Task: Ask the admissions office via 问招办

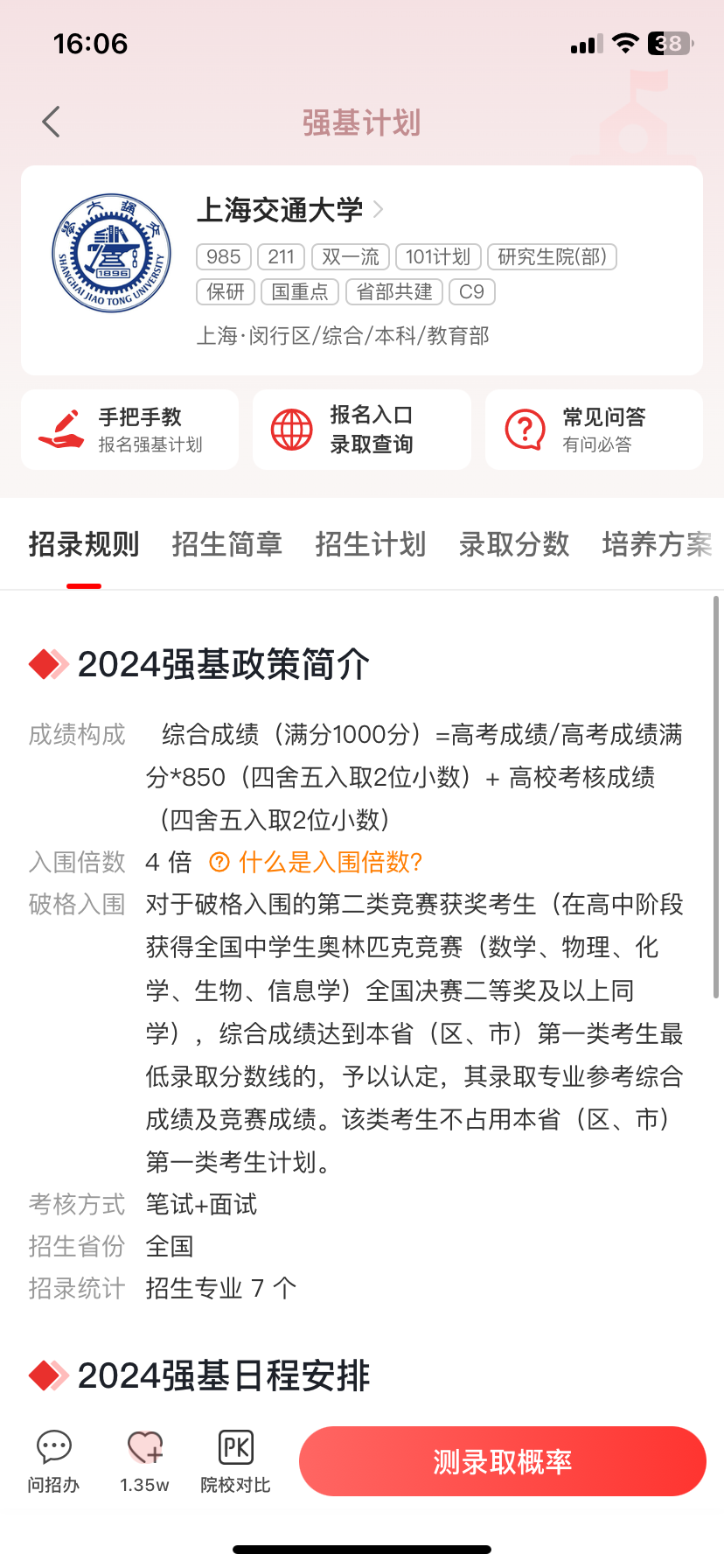Action: click(x=53, y=1461)
